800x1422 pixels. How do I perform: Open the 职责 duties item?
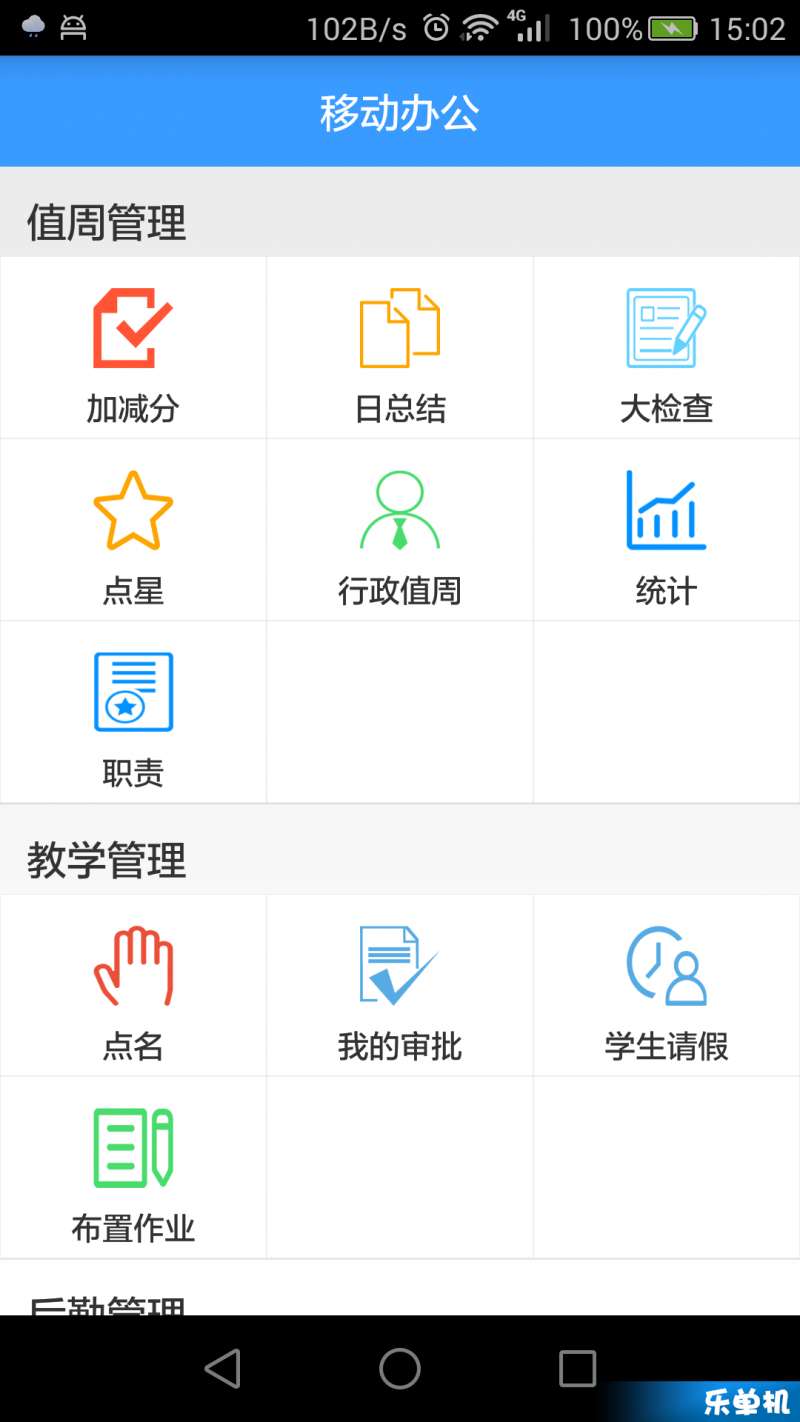(133, 712)
